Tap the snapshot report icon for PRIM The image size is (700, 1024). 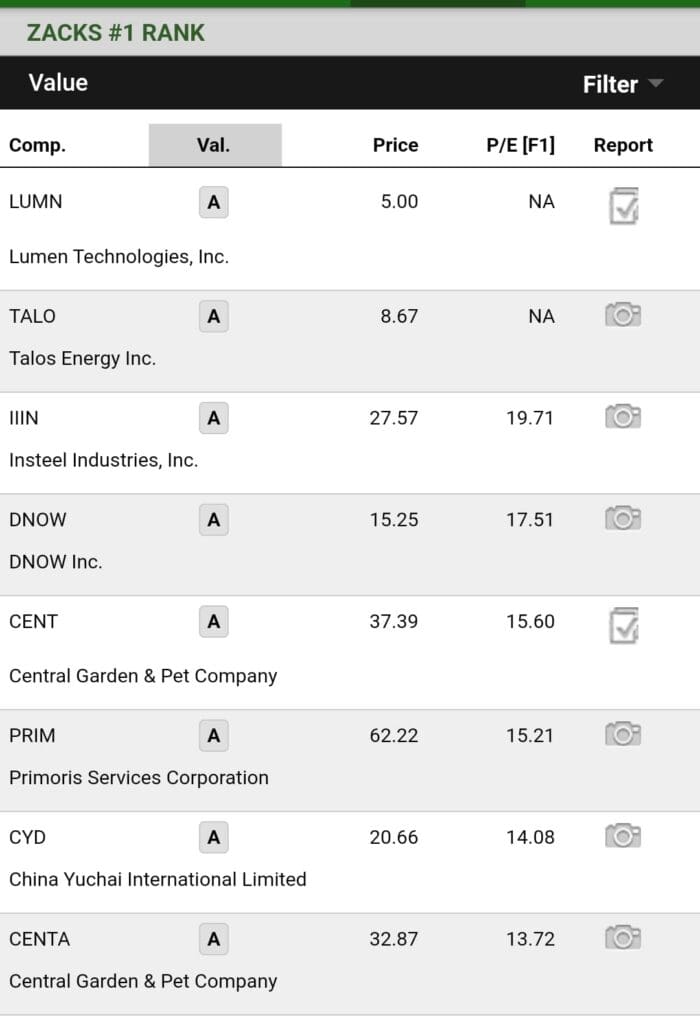pos(623,735)
